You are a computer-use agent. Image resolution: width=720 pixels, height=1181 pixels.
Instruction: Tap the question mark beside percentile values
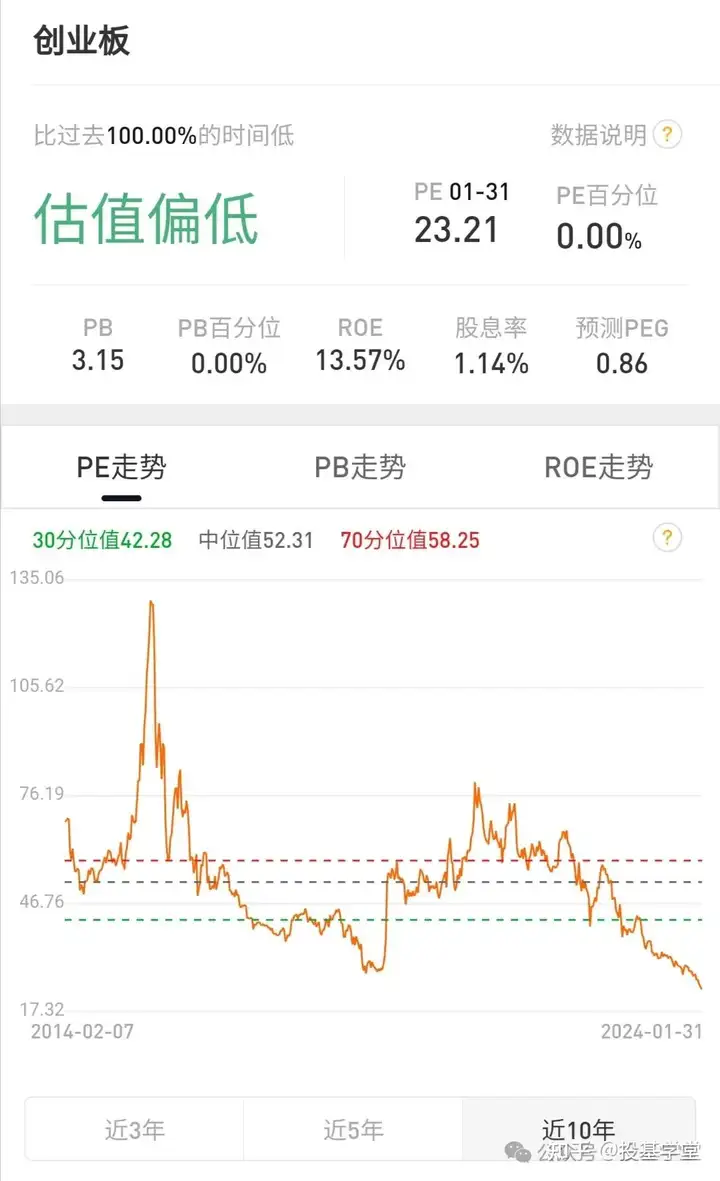tap(667, 539)
